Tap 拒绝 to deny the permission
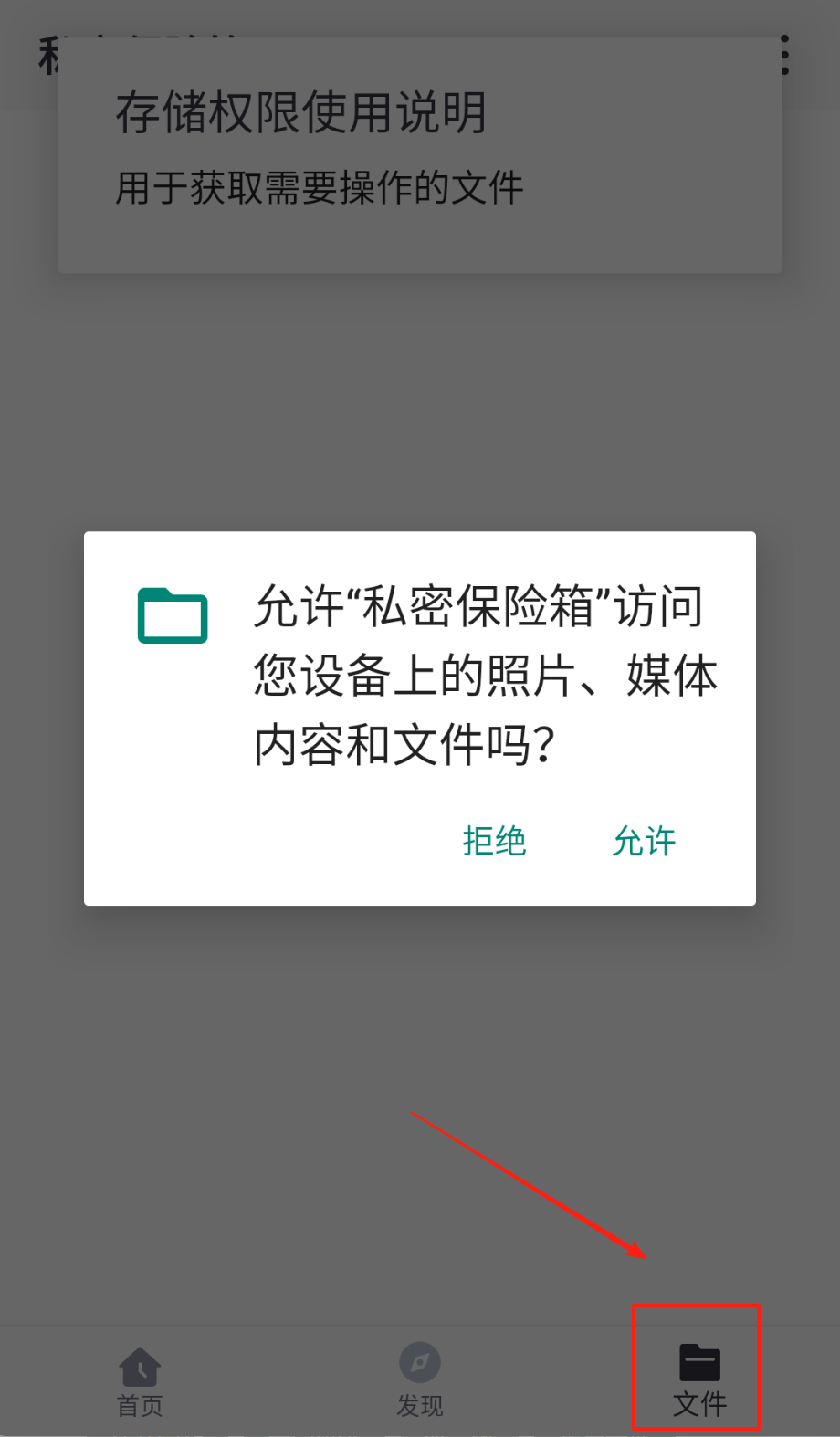Viewport: 840px width, 1437px height. click(494, 841)
